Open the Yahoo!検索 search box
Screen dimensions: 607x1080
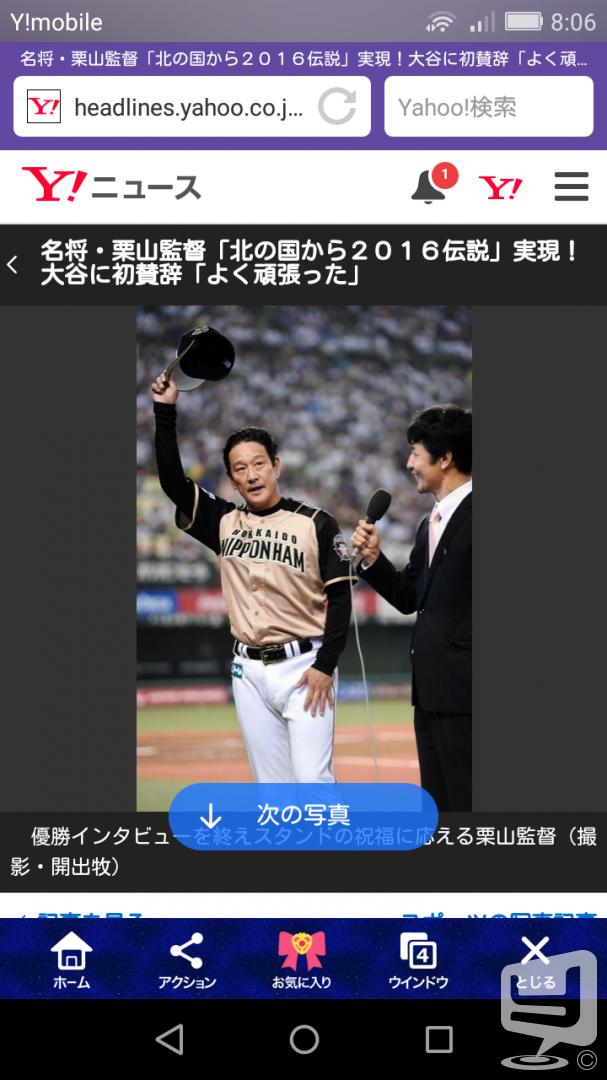point(488,107)
